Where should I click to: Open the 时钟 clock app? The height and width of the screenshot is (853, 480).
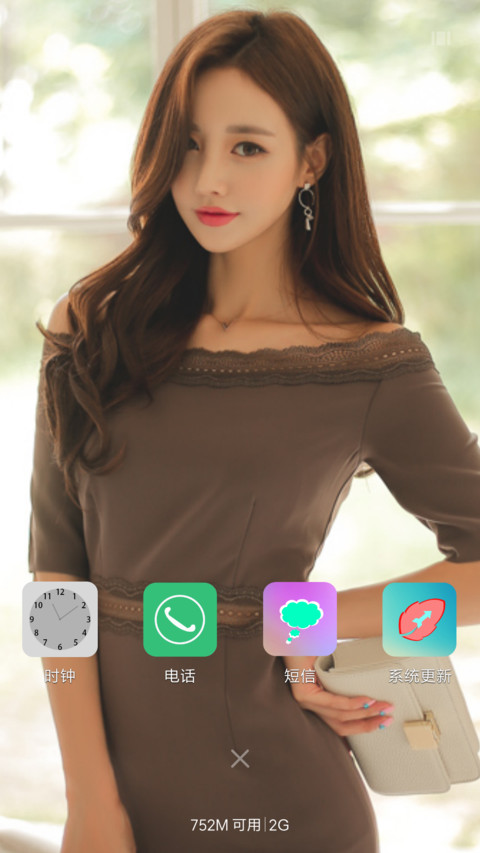[60, 619]
